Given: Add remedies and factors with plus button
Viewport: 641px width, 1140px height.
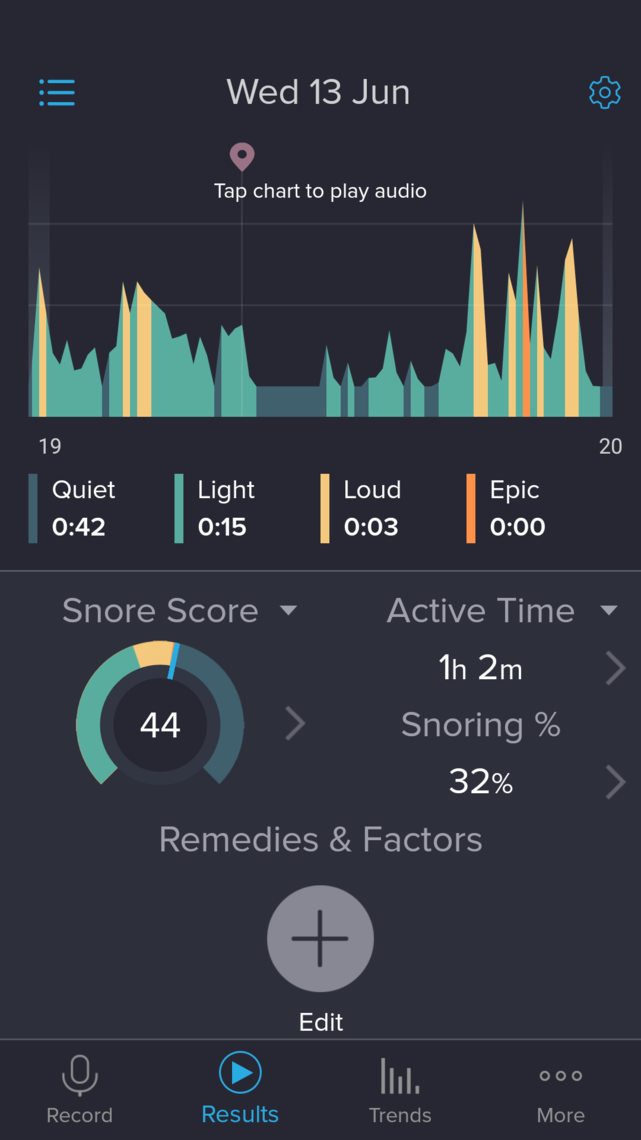Looking at the screenshot, I should [320, 939].
